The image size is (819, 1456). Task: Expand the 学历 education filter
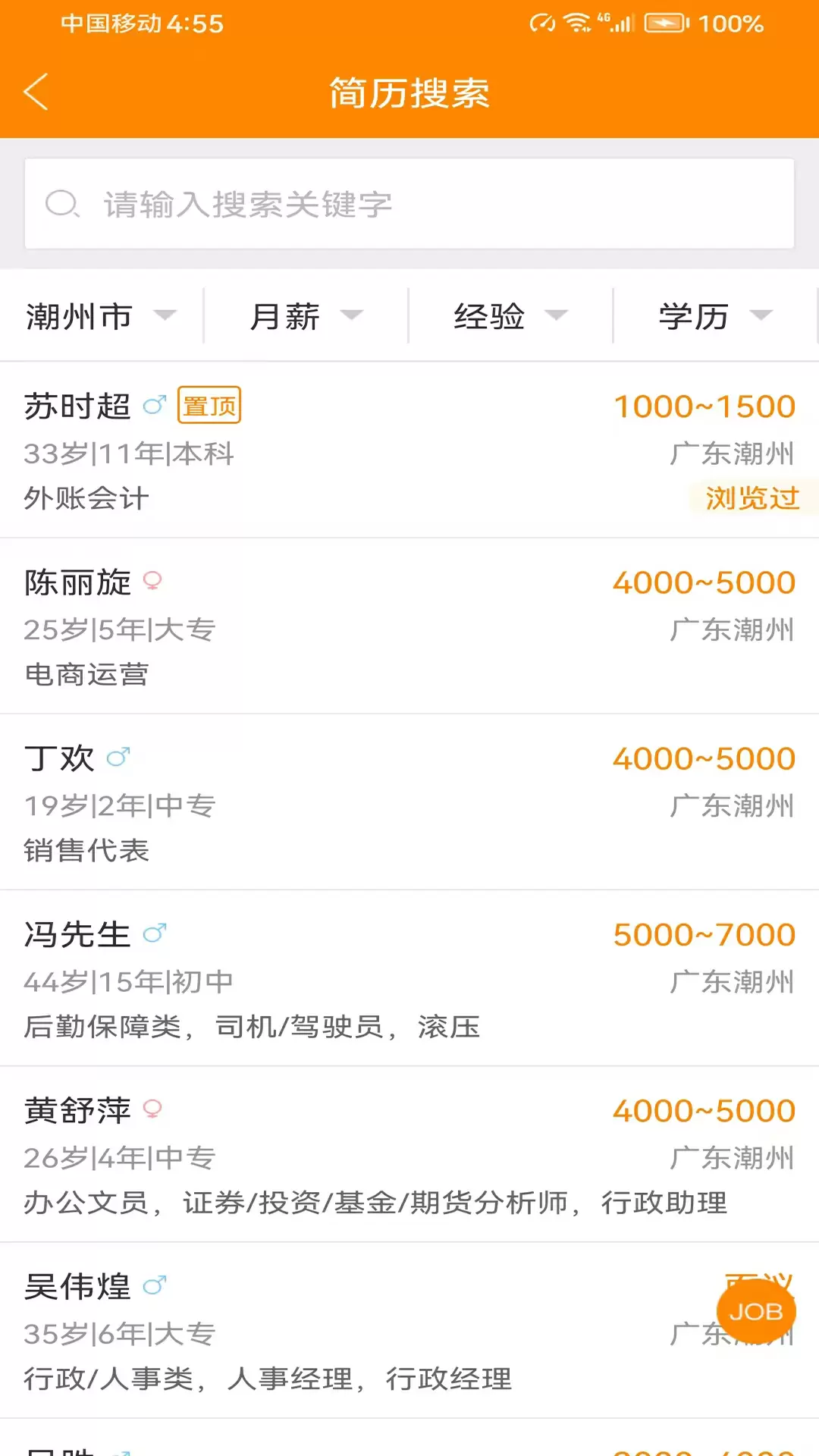pos(715,316)
